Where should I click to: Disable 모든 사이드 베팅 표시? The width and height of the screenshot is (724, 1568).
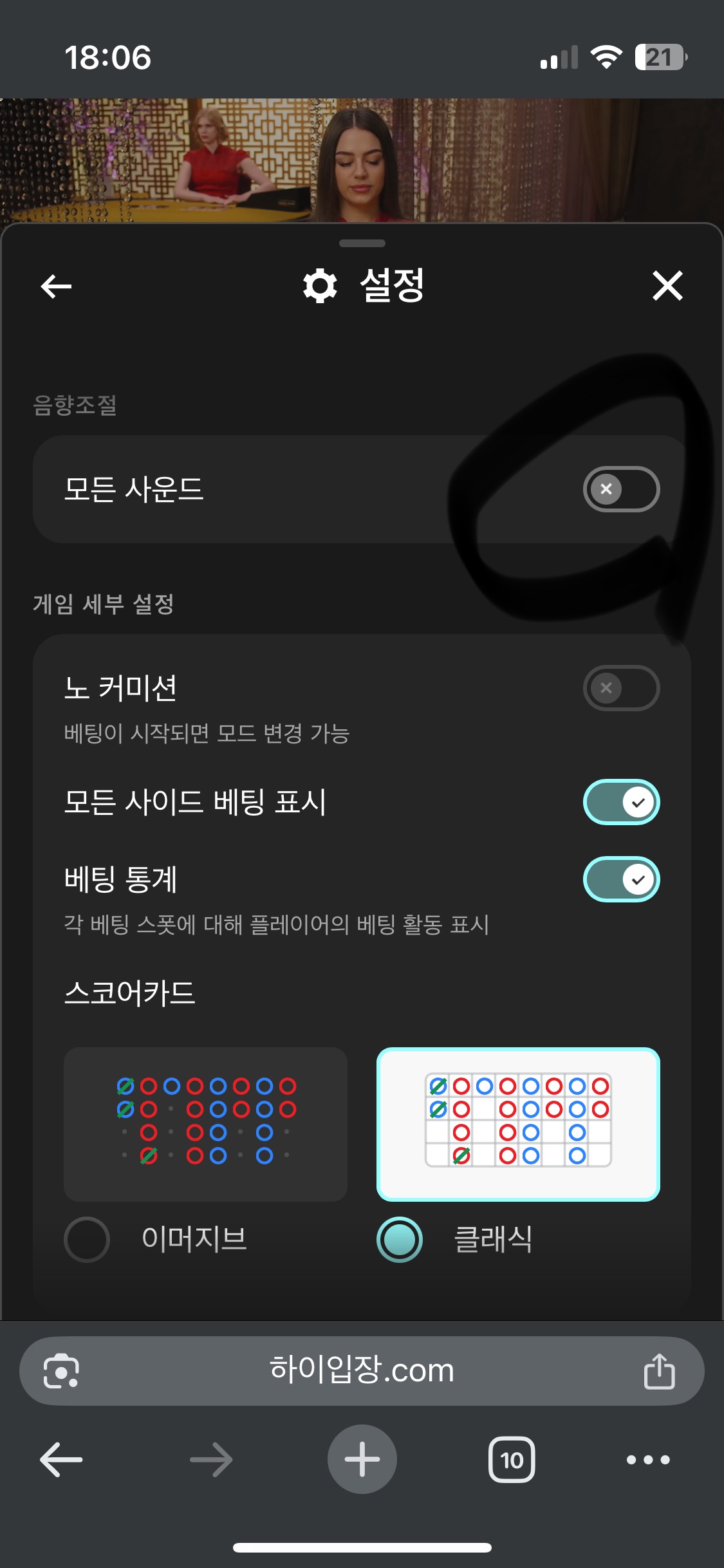click(621, 802)
